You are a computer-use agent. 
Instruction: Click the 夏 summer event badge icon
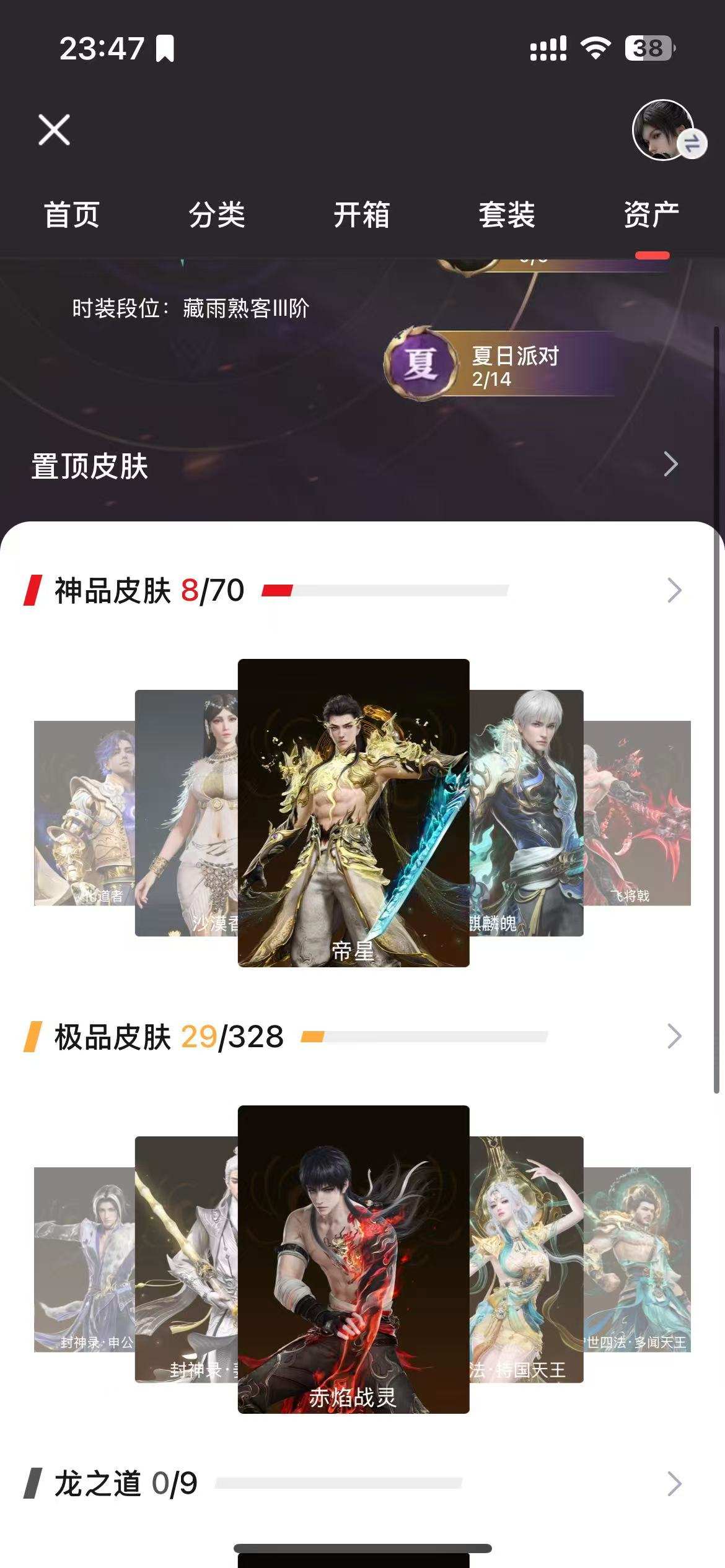(x=422, y=365)
